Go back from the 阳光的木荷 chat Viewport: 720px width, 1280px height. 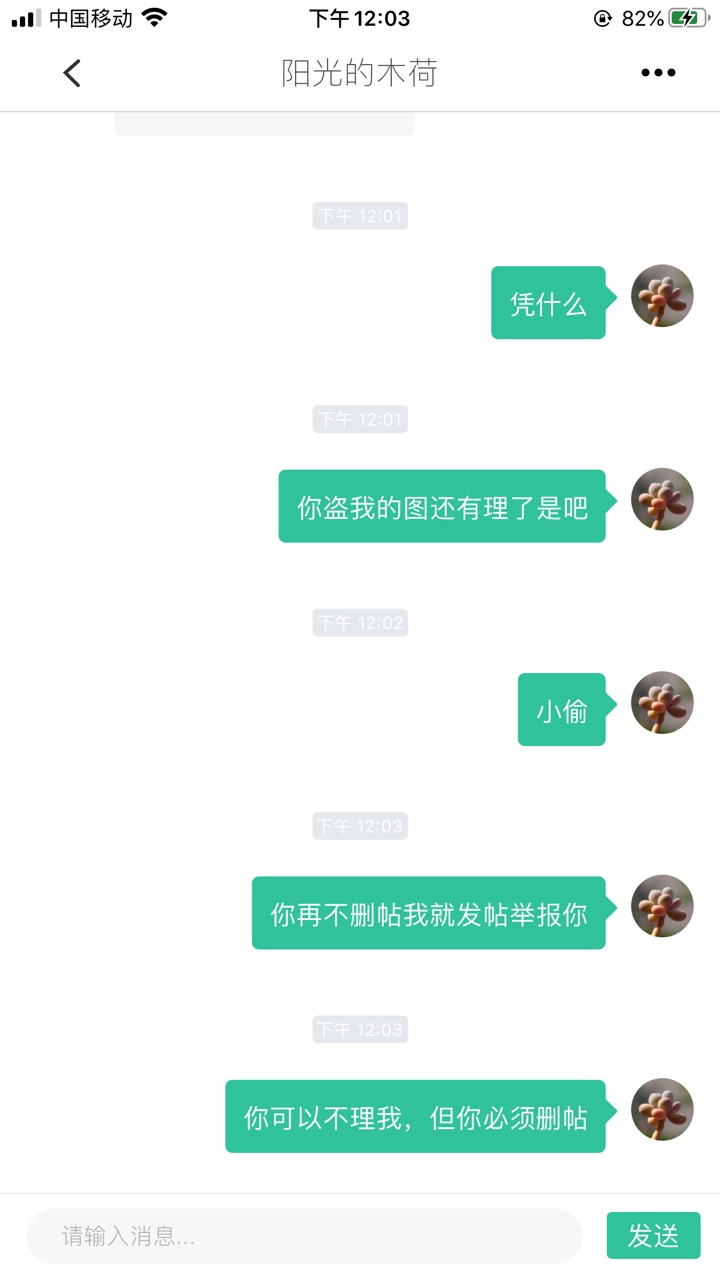(x=71, y=73)
